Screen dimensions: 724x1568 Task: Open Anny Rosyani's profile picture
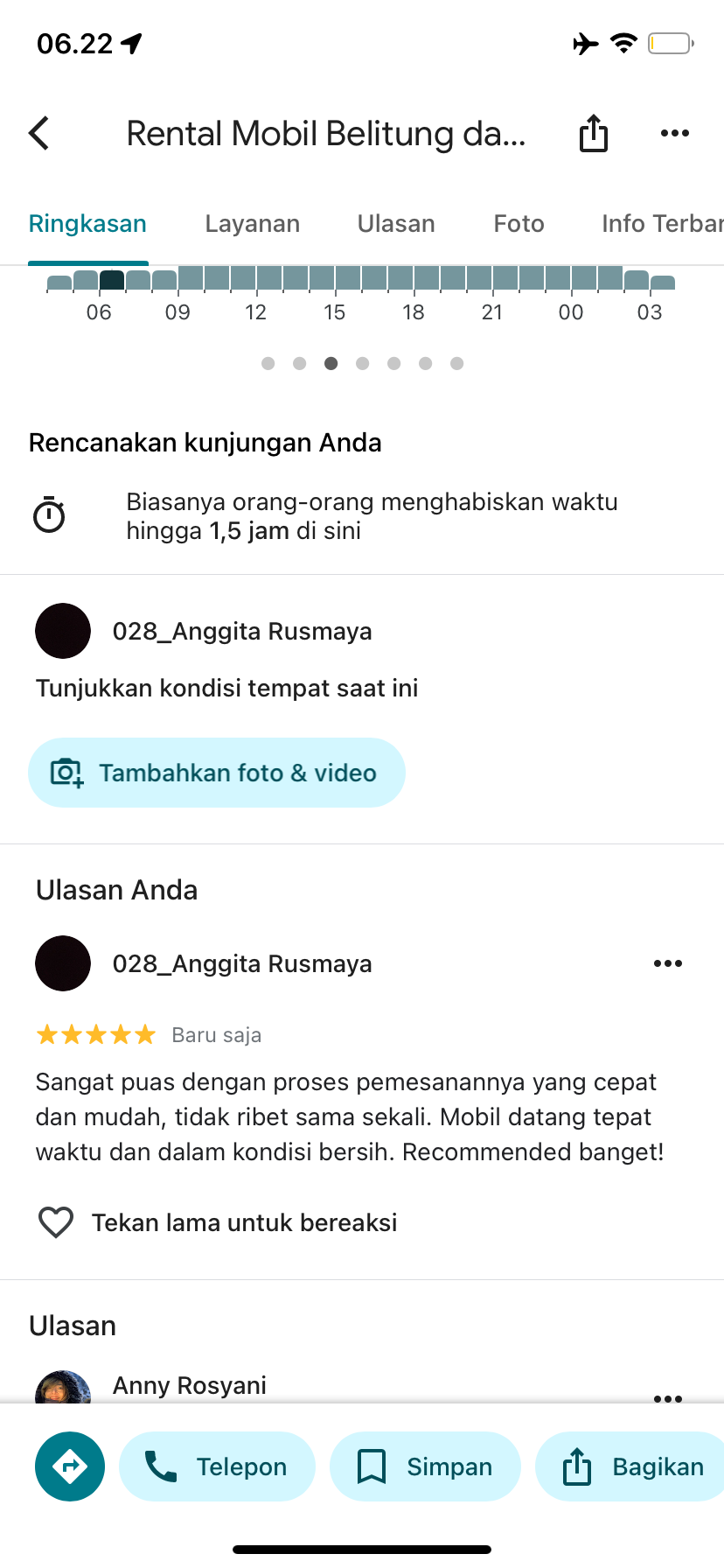63,1388
